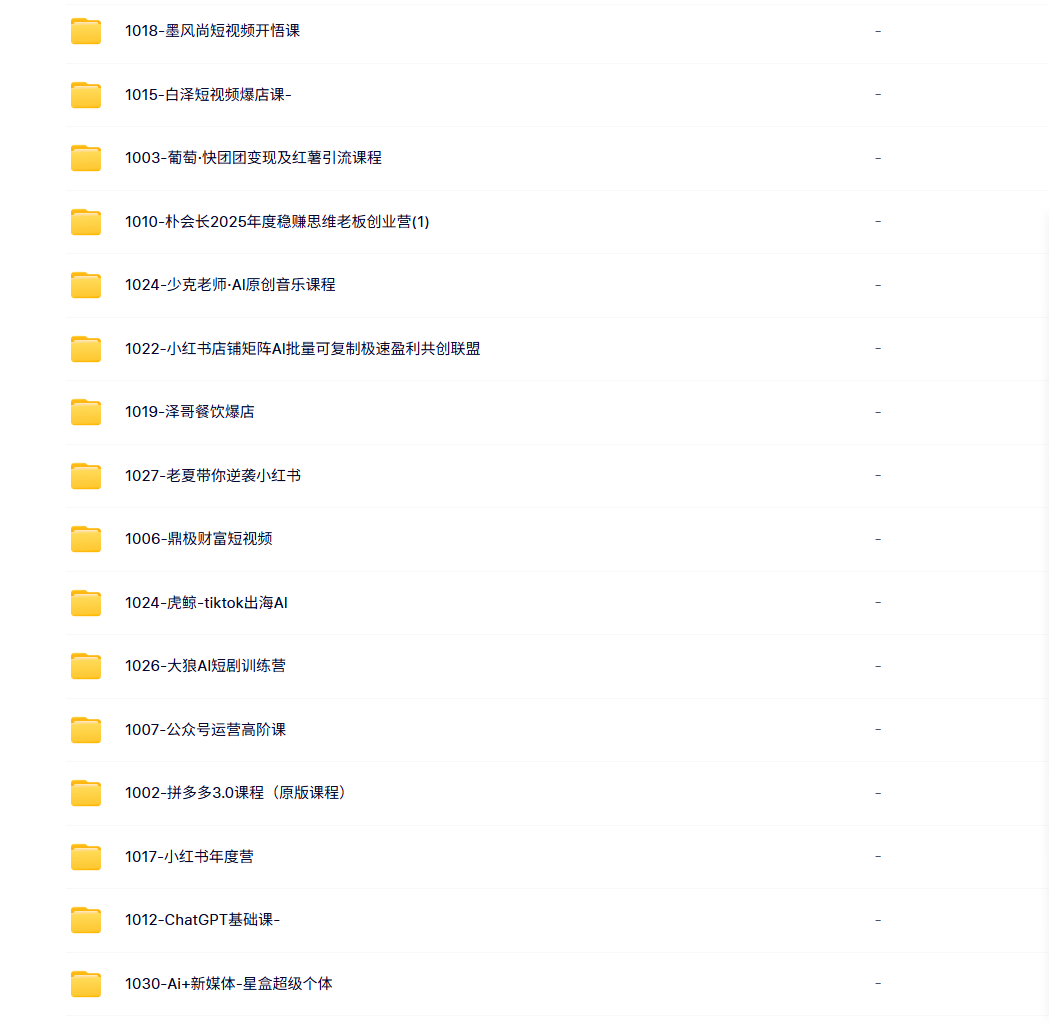Open folder 1002-拼多多3.0课程（原版课程）
Image resolution: width=1049 pixels, height=1025 pixels.
(235, 793)
